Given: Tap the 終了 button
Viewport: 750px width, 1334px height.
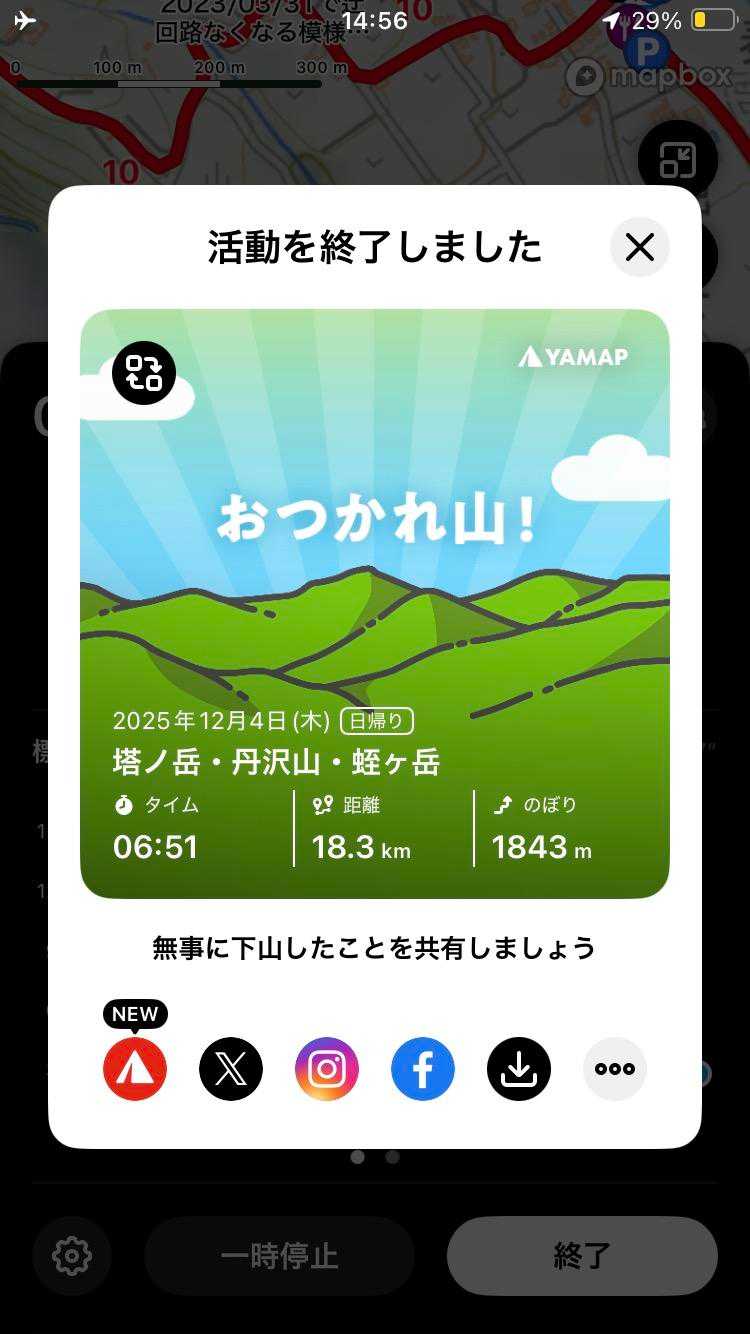Looking at the screenshot, I should point(582,1256).
